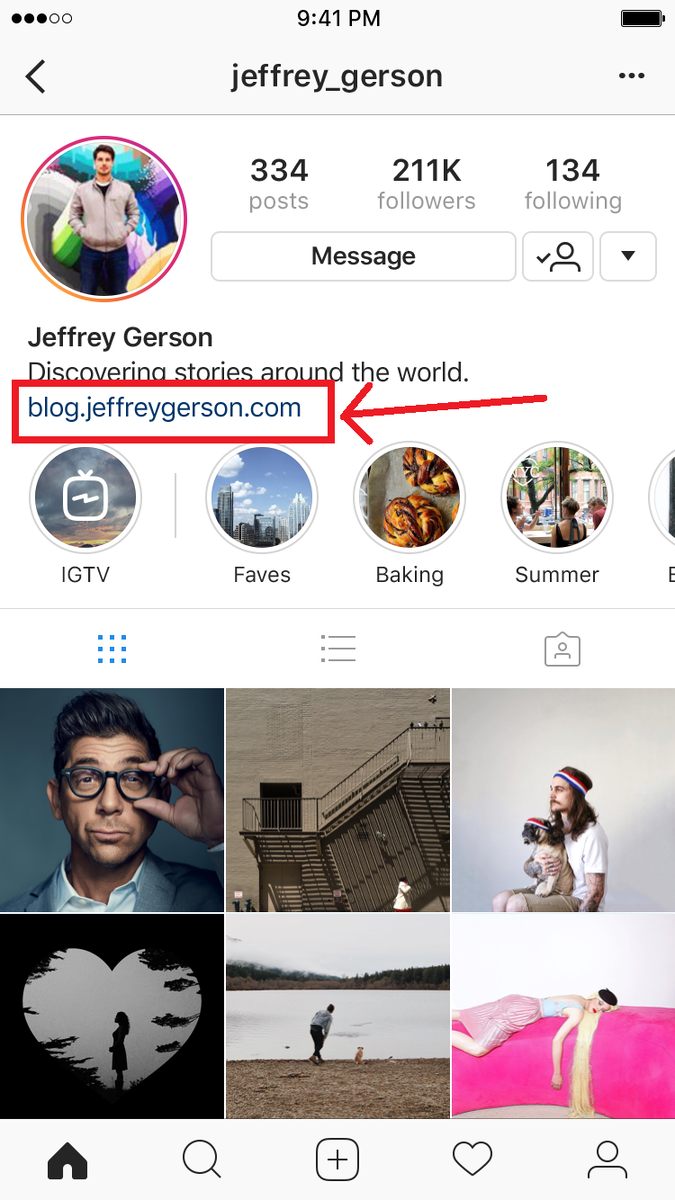Image resolution: width=675 pixels, height=1200 pixels.
Task: Create a new post with plus icon
Action: pos(337,1160)
